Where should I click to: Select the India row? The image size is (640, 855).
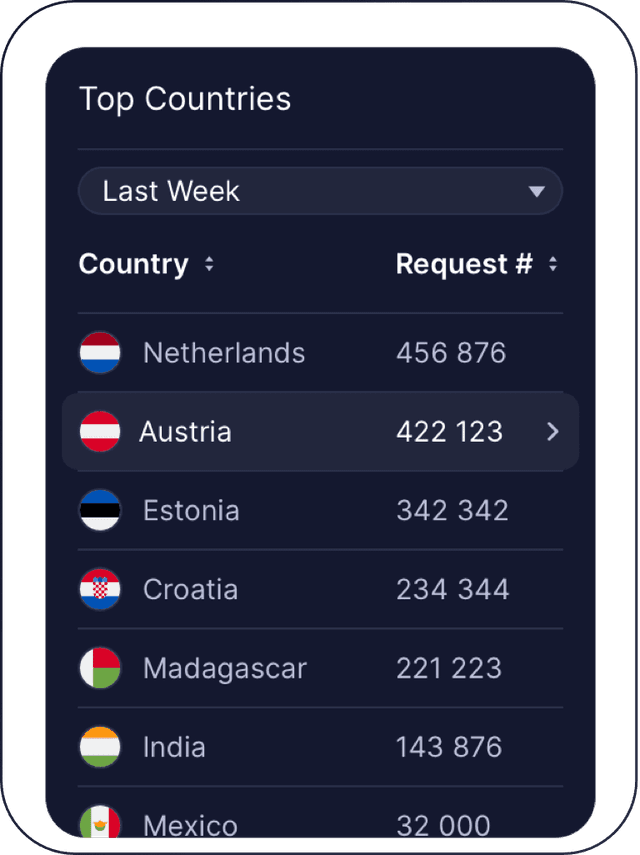(x=320, y=747)
